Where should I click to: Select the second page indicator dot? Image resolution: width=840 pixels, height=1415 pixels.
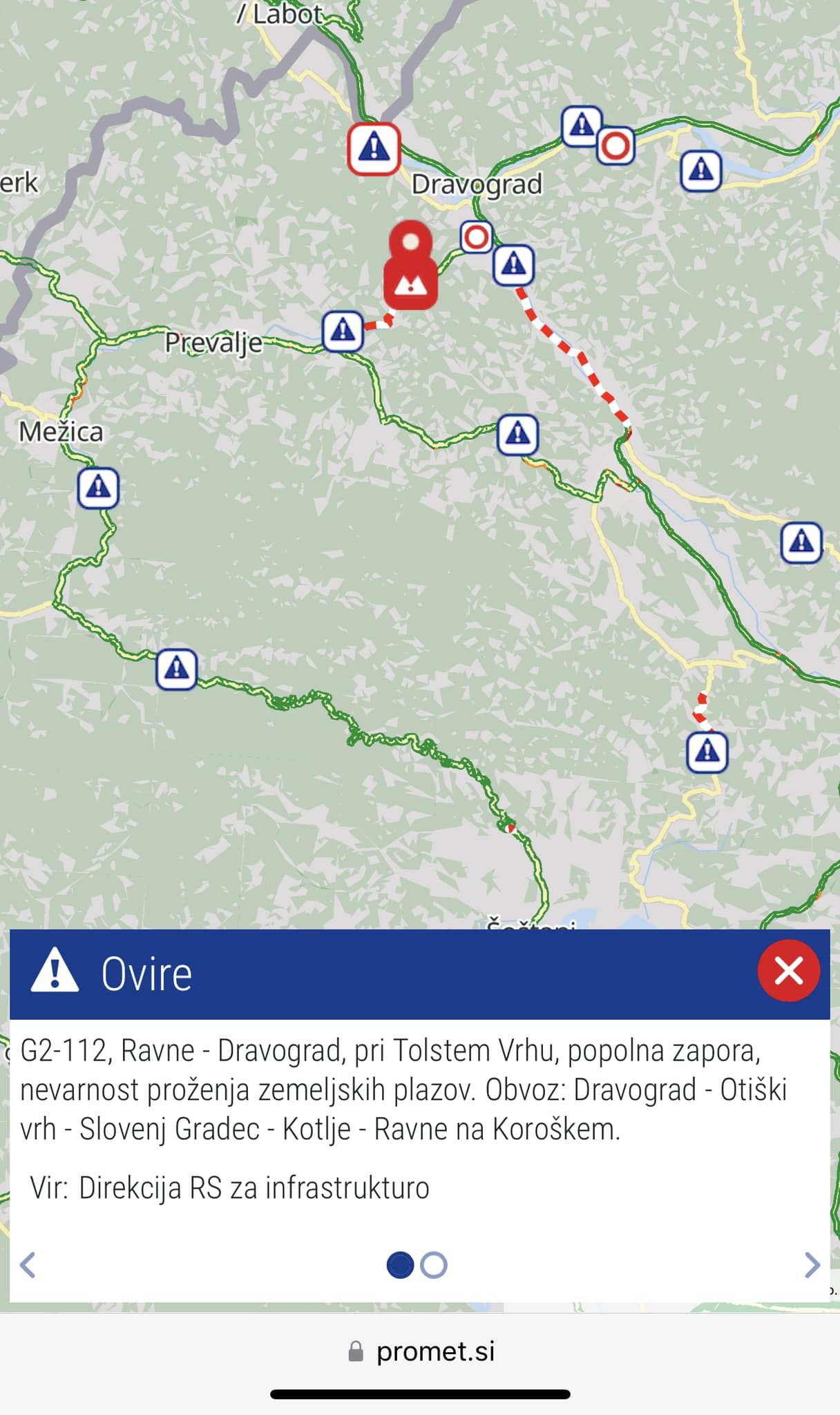click(x=434, y=1265)
